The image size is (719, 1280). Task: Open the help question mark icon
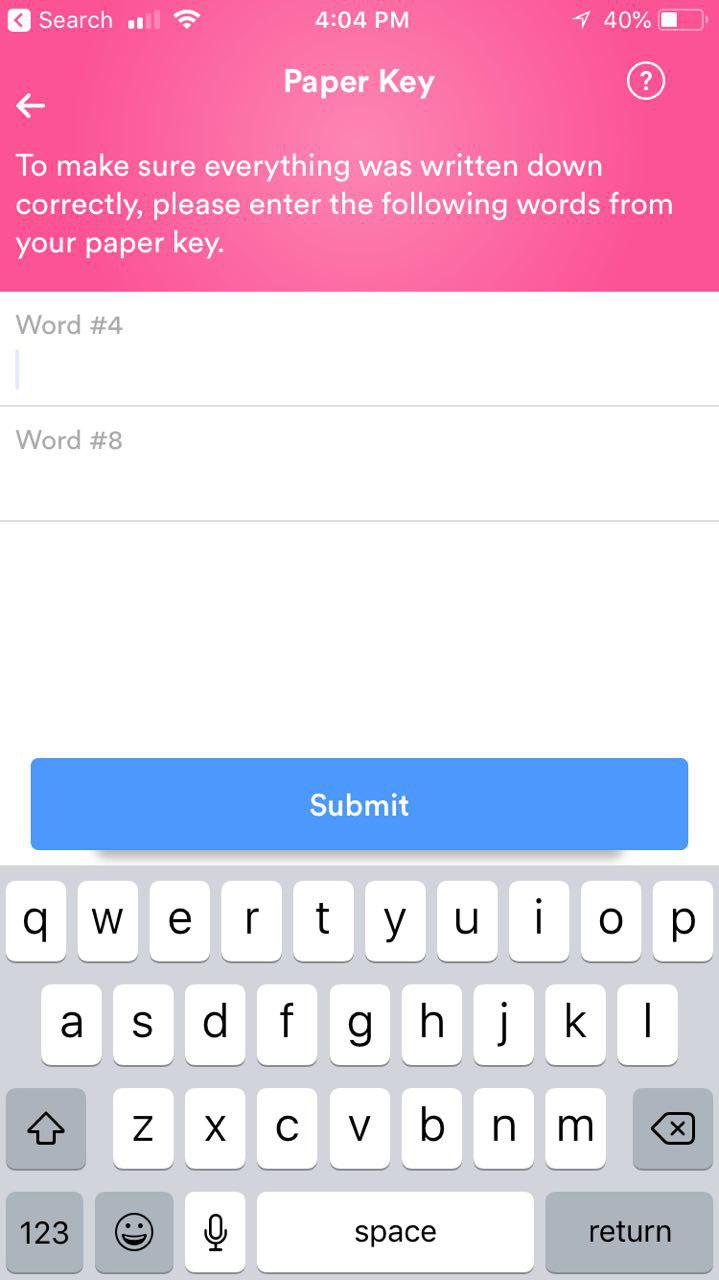pyautogui.click(x=645, y=82)
